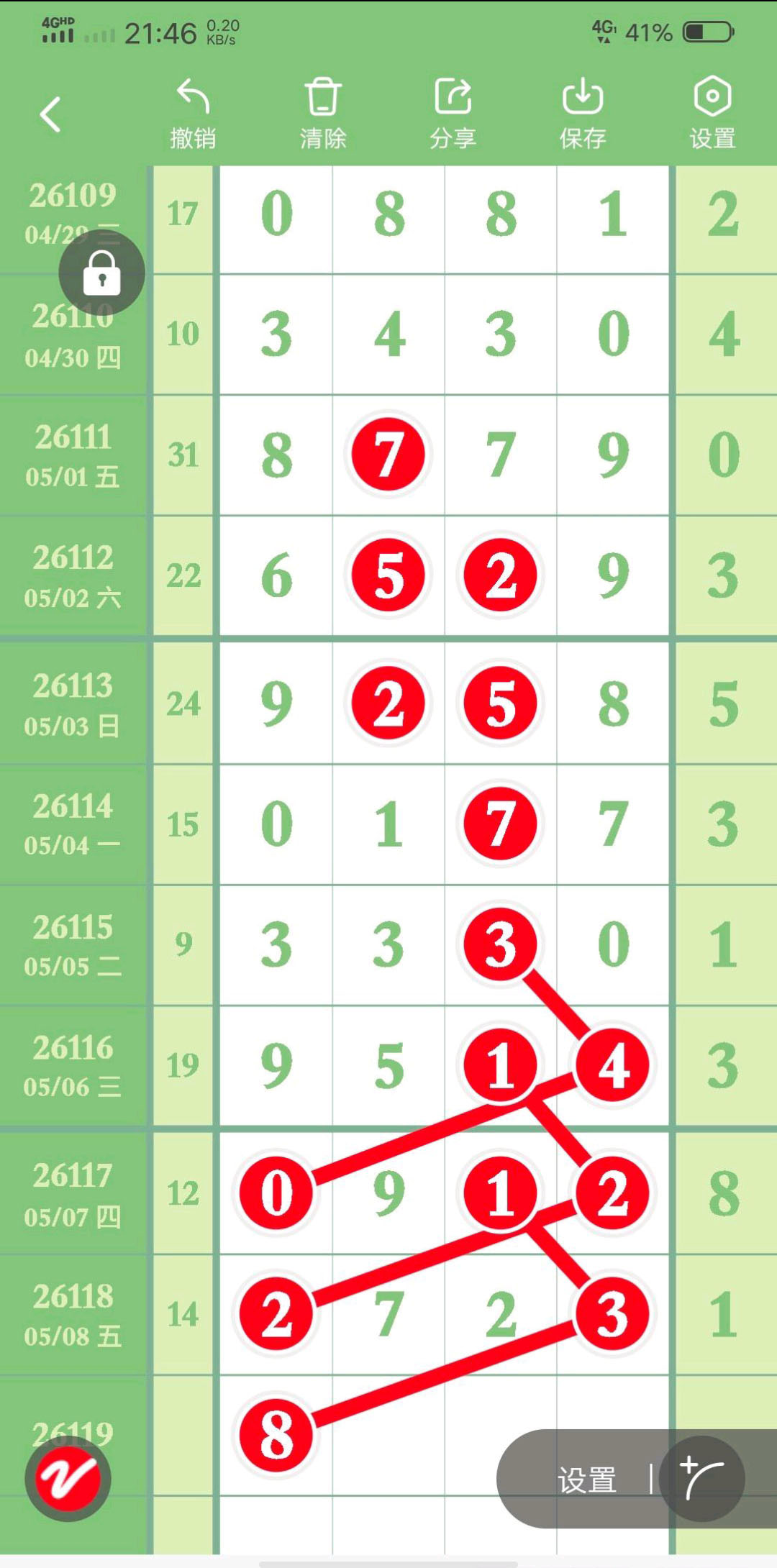Viewport: 777px width, 1568px height.
Task: Share the chart via 分享
Action: pos(453,114)
